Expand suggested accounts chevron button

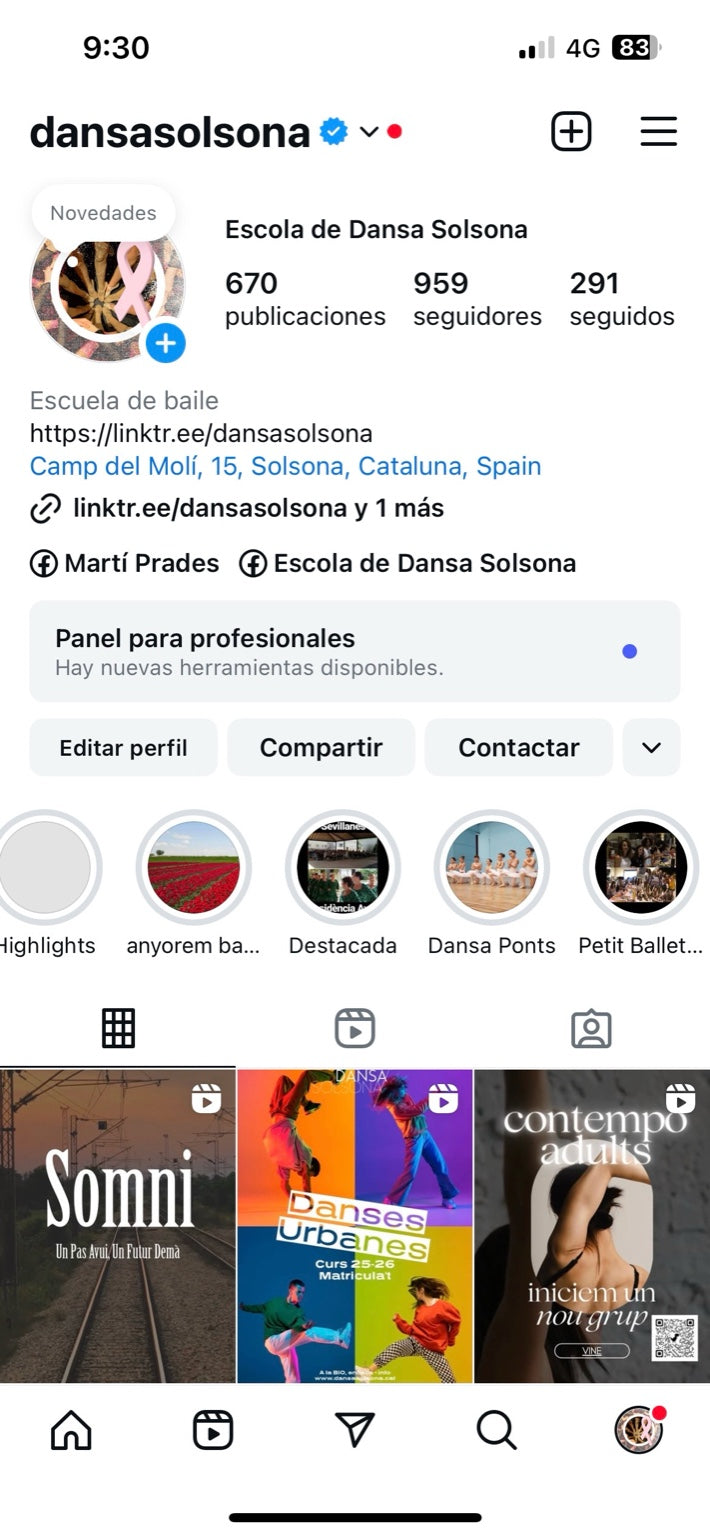(651, 748)
